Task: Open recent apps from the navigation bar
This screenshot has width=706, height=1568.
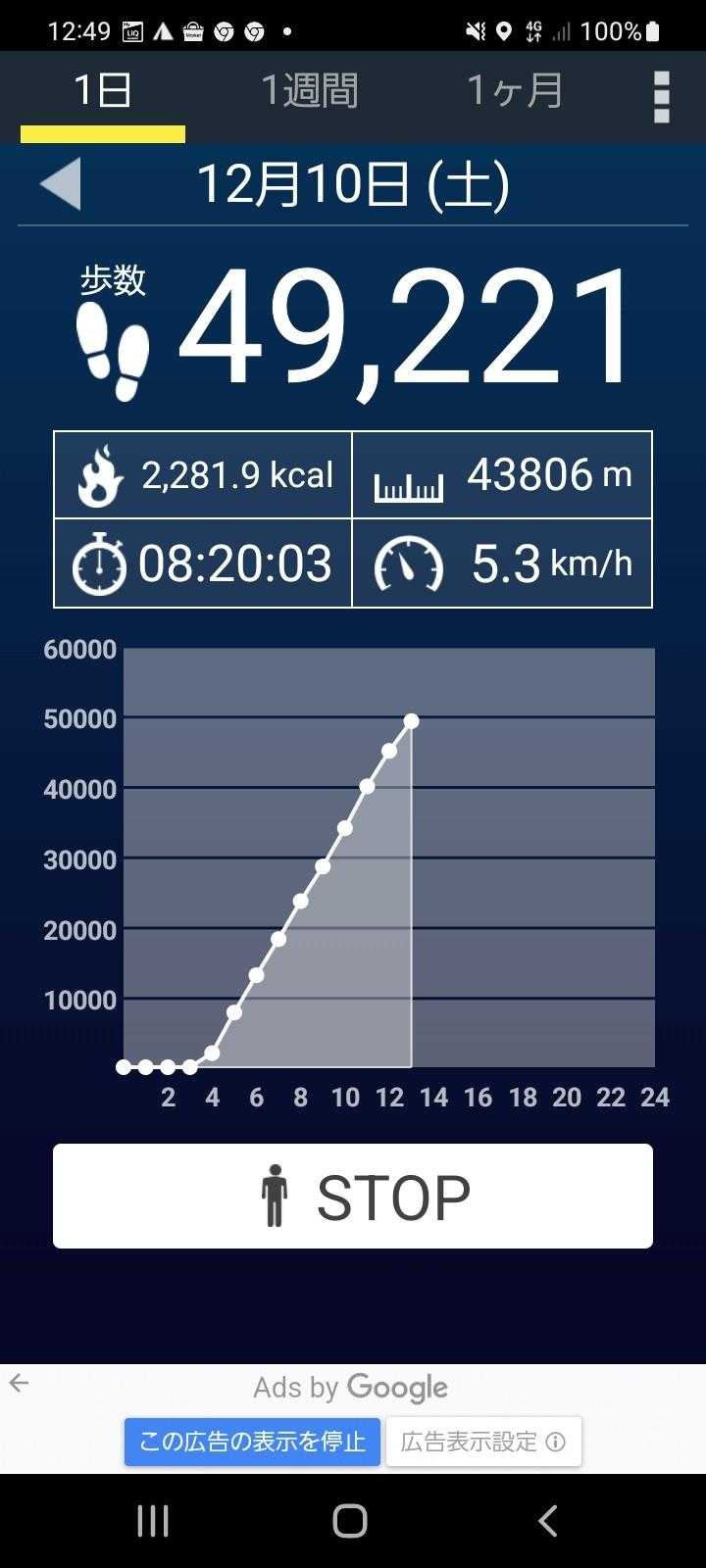Action: (x=153, y=1521)
